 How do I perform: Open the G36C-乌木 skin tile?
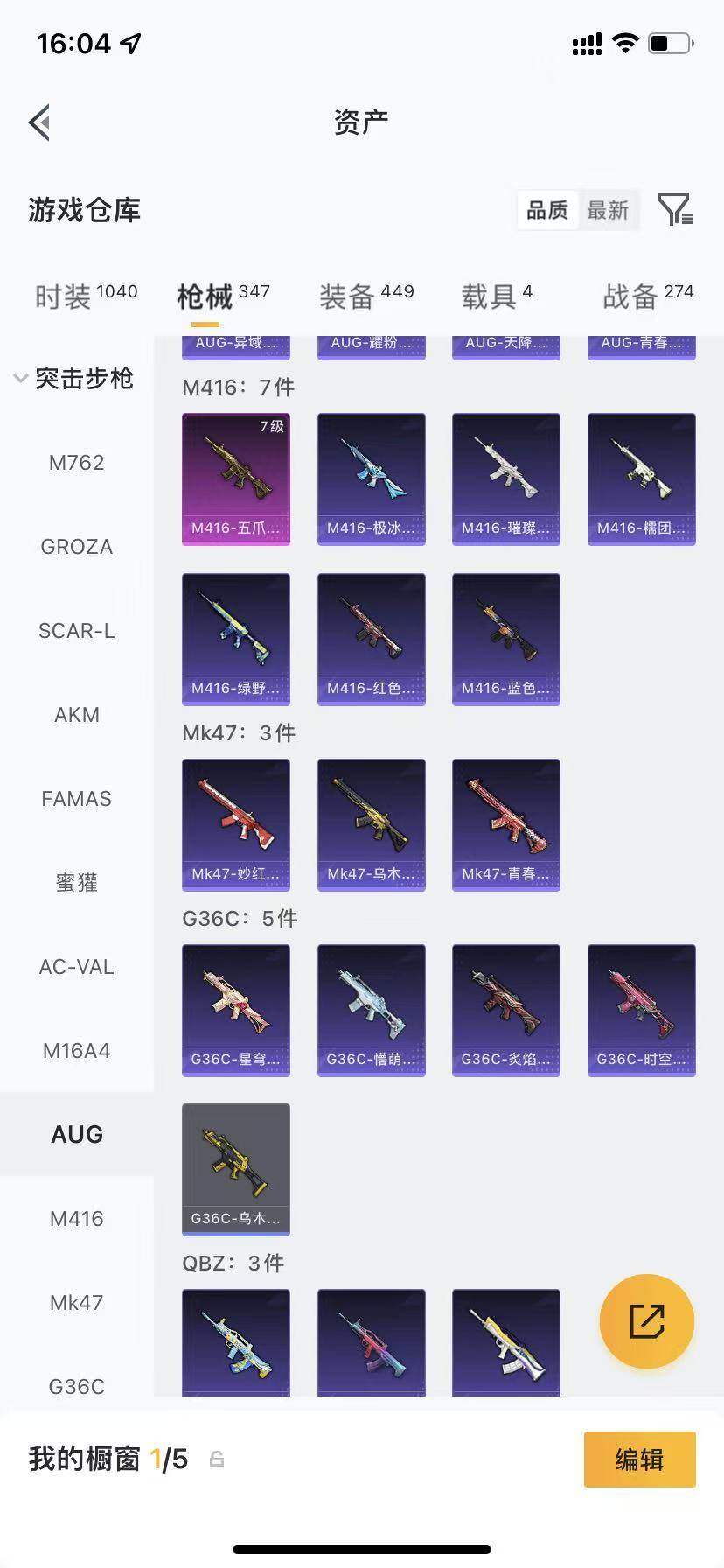tap(236, 1170)
